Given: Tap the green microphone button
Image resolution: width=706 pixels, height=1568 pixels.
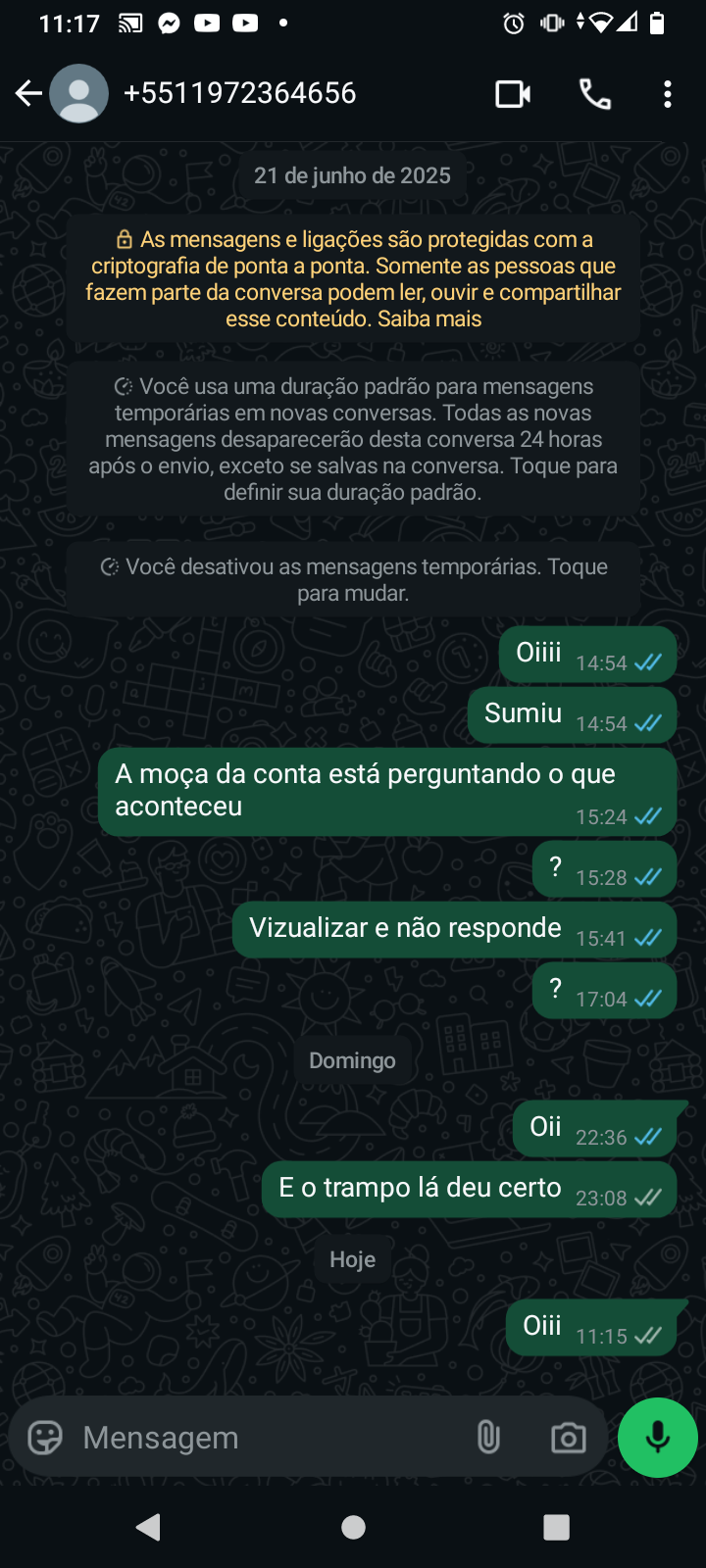Looking at the screenshot, I should point(658,1438).
